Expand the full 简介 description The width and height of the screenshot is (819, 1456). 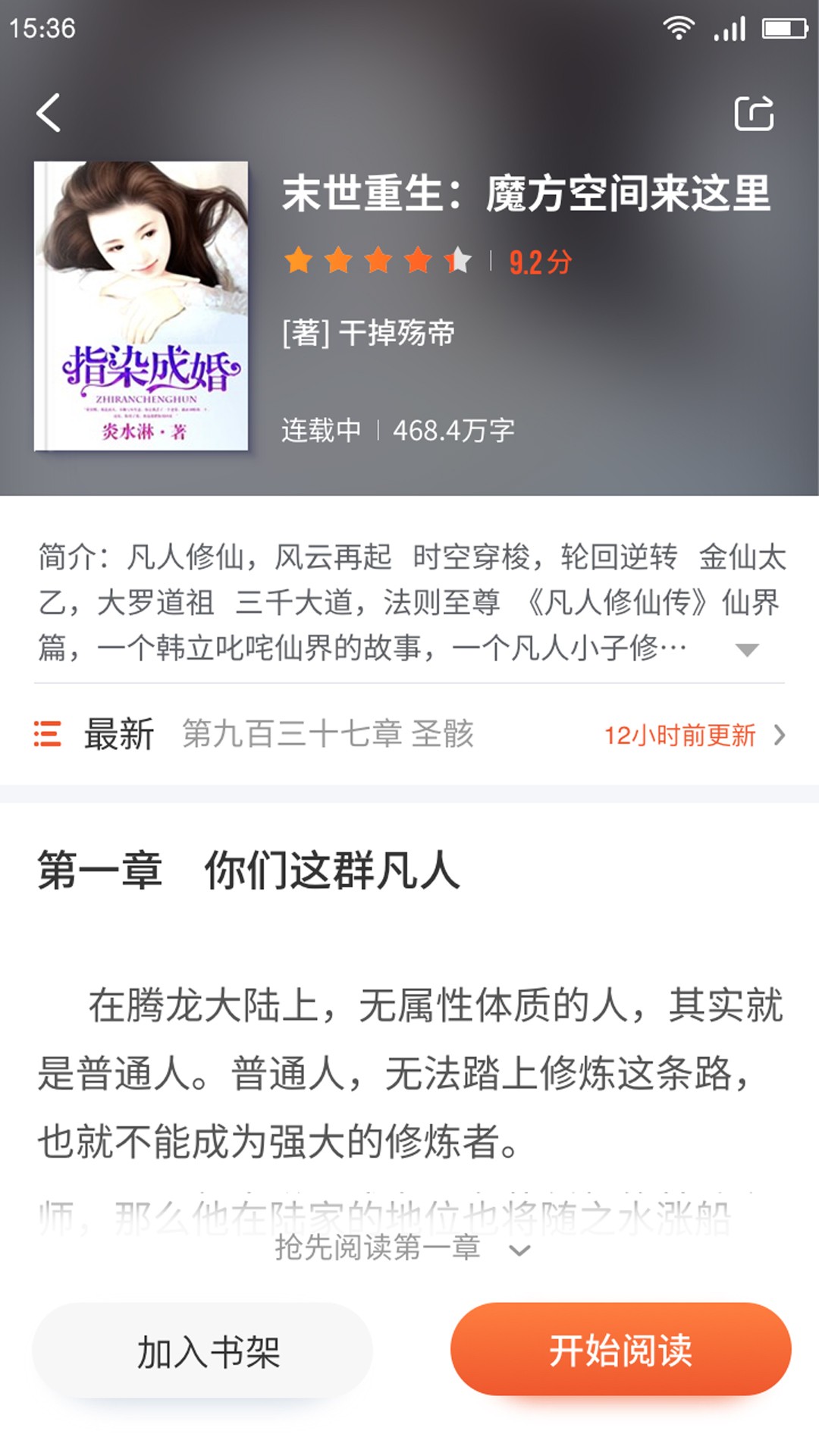(747, 650)
